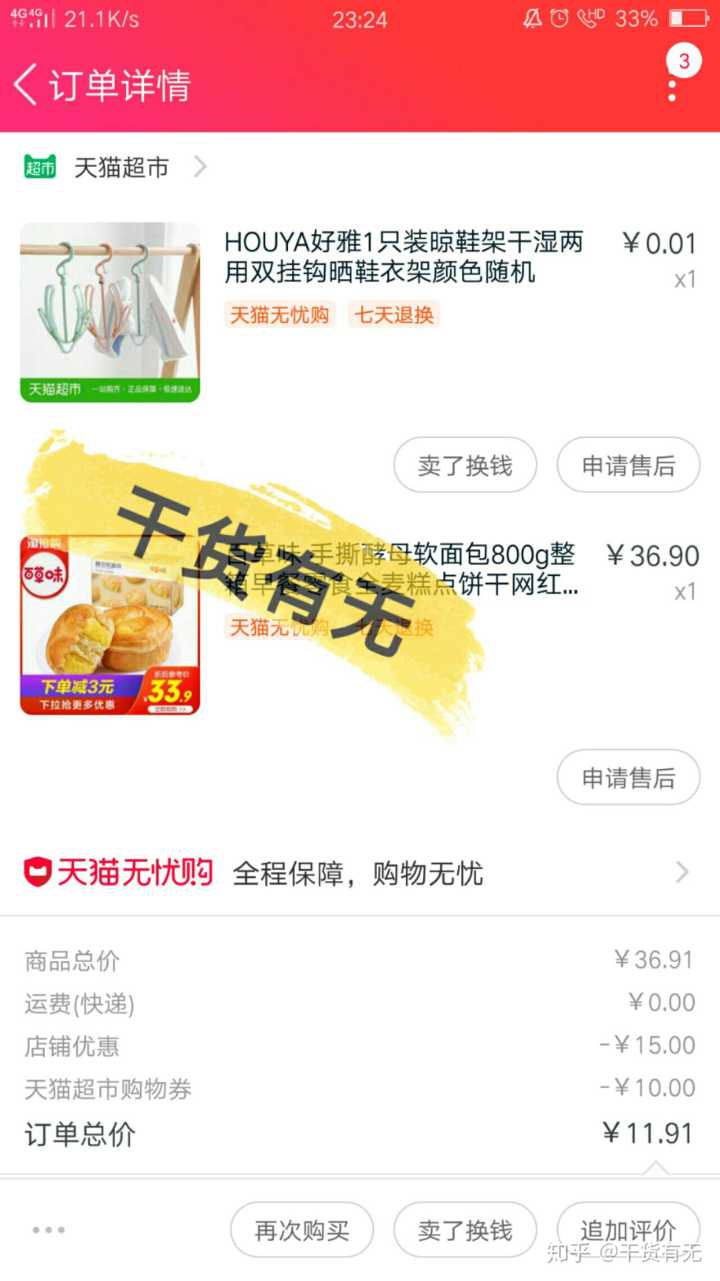Open the 百草味 bread product image
This screenshot has height=1281, width=720.
110,626
